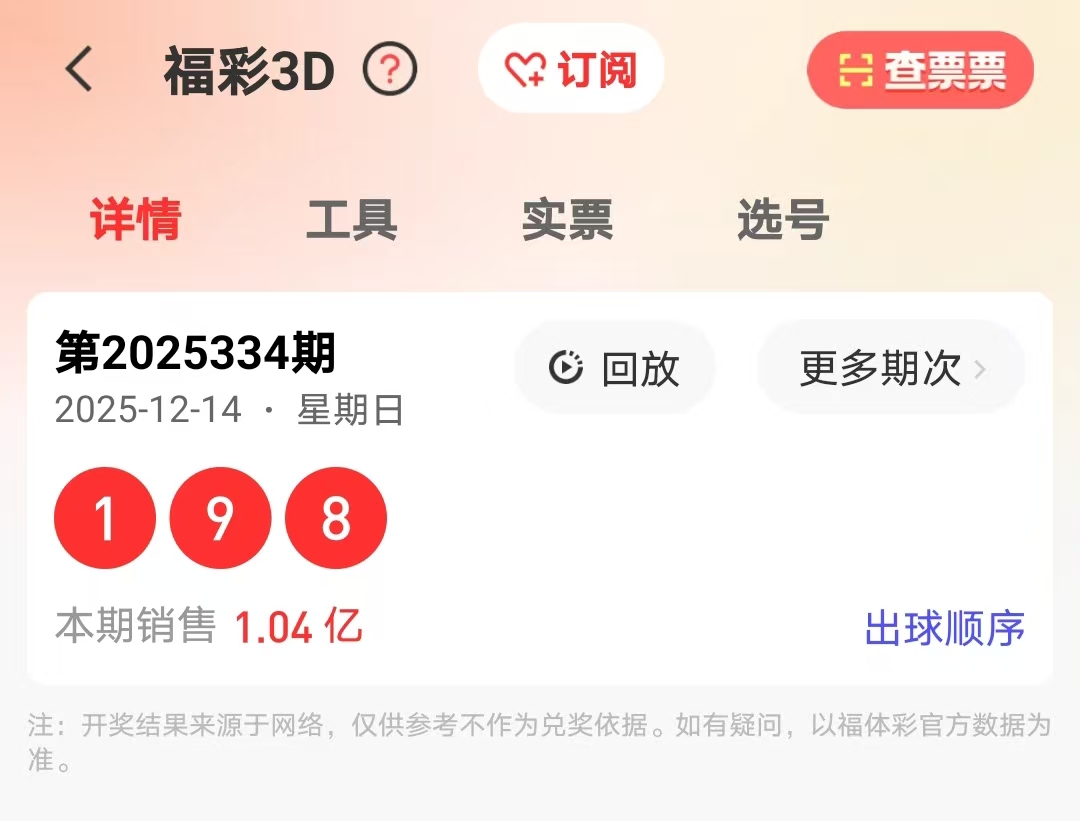Watch the draw replay via 回放

615,369
